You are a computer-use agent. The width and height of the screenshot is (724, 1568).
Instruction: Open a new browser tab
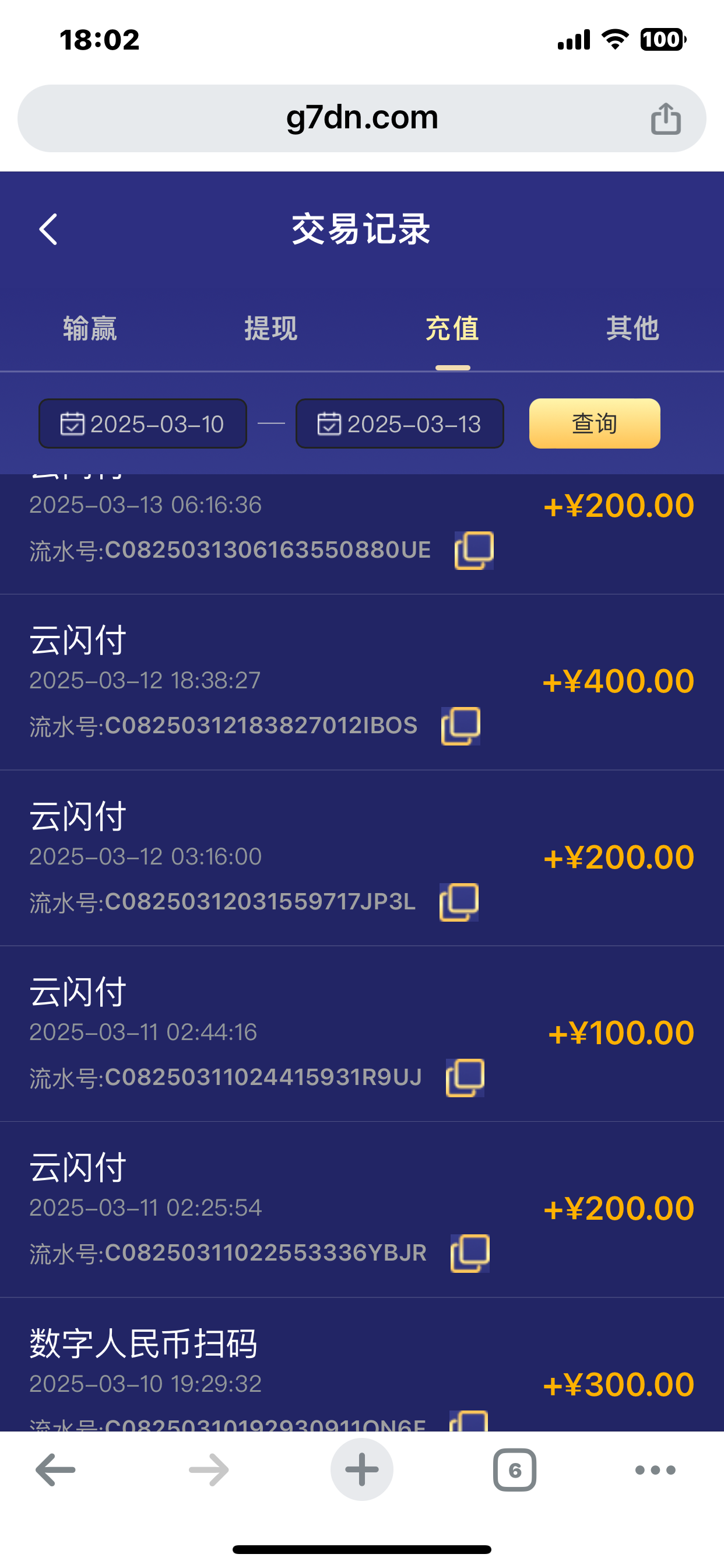pyautogui.click(x=362, y=1470)
